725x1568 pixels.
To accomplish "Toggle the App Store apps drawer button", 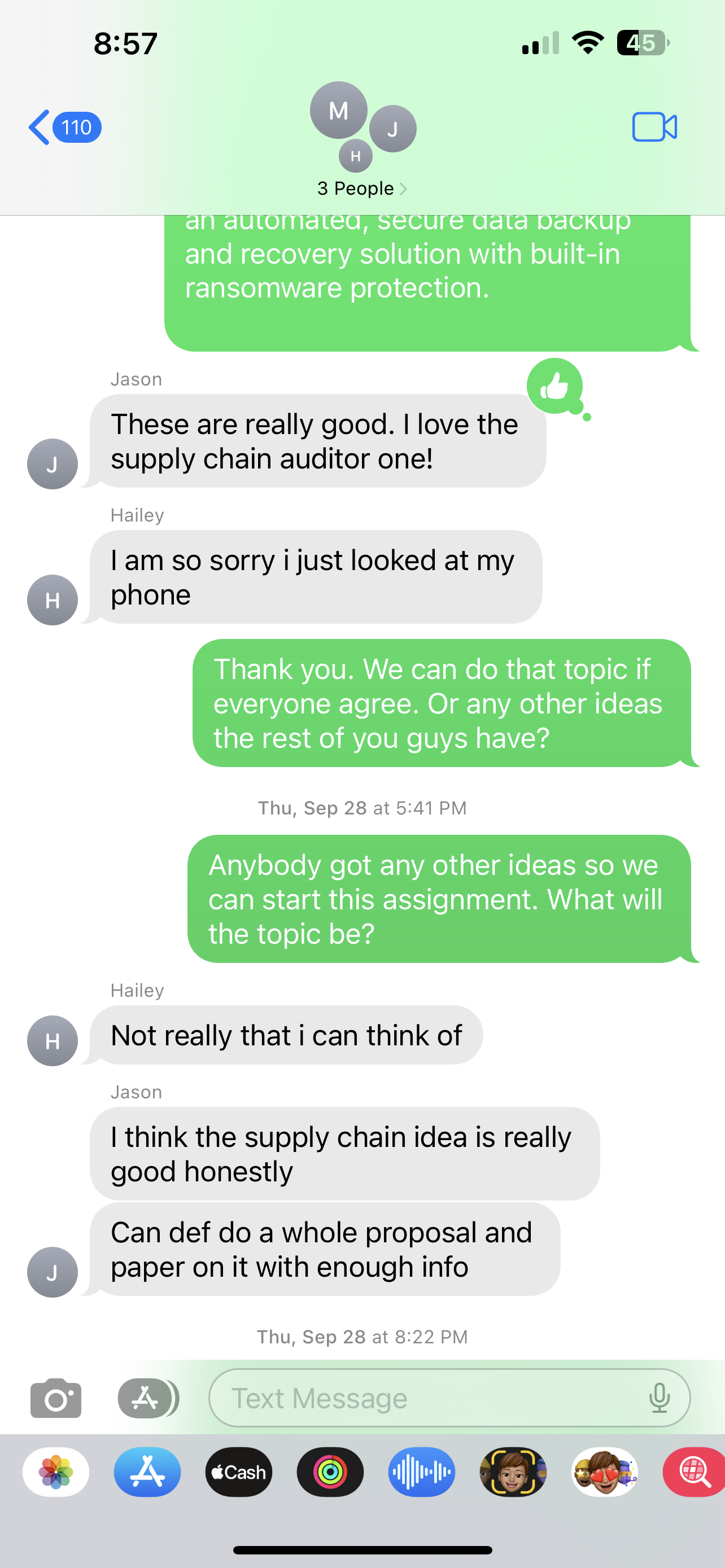I will [147, 1398].
